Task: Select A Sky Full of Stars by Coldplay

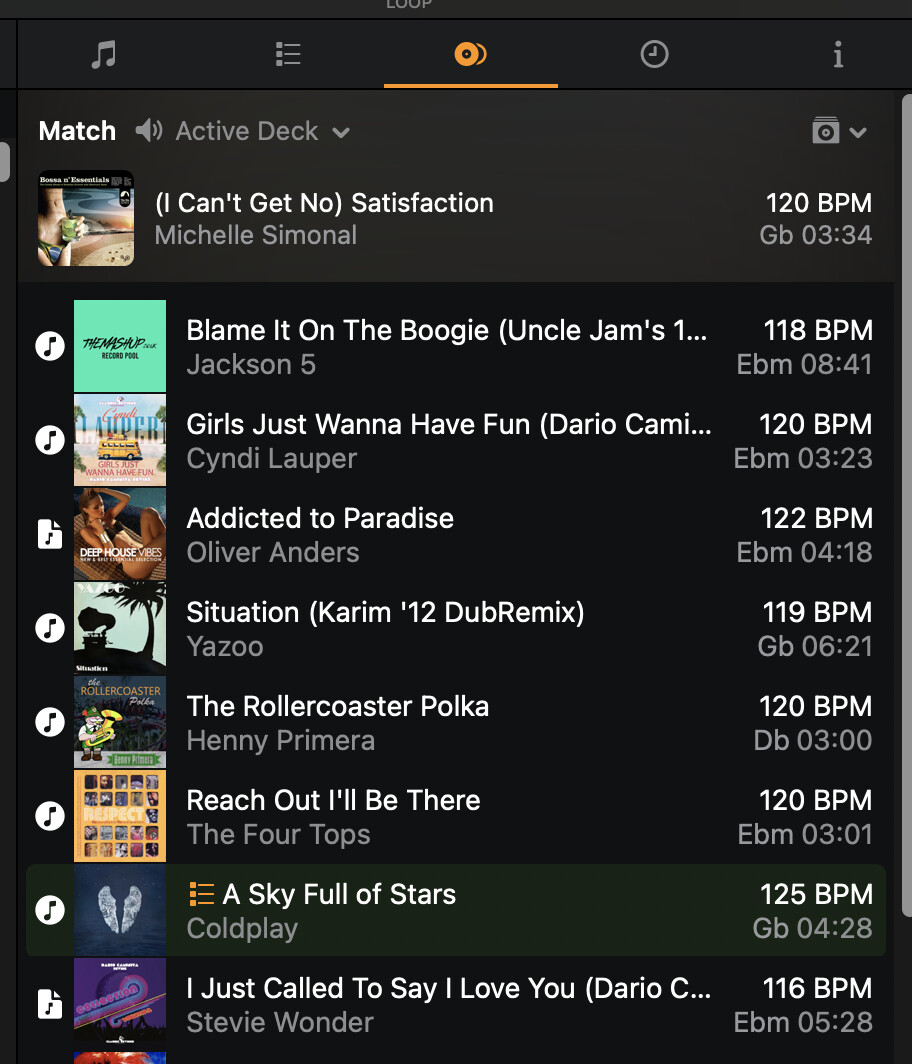Action: 339,910
